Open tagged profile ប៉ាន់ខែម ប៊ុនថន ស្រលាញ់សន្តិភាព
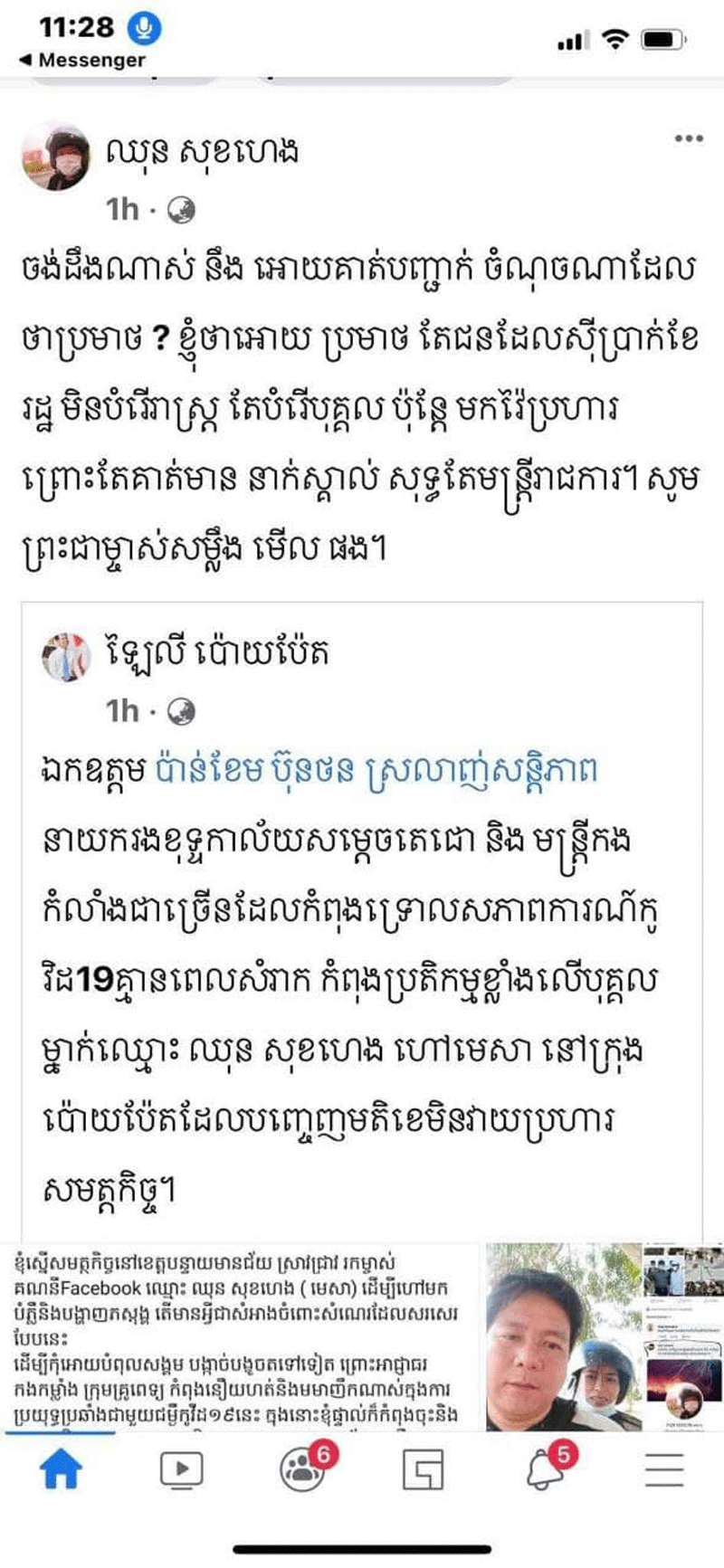This screenshot has height=1568, width=724. pos(376,771)
